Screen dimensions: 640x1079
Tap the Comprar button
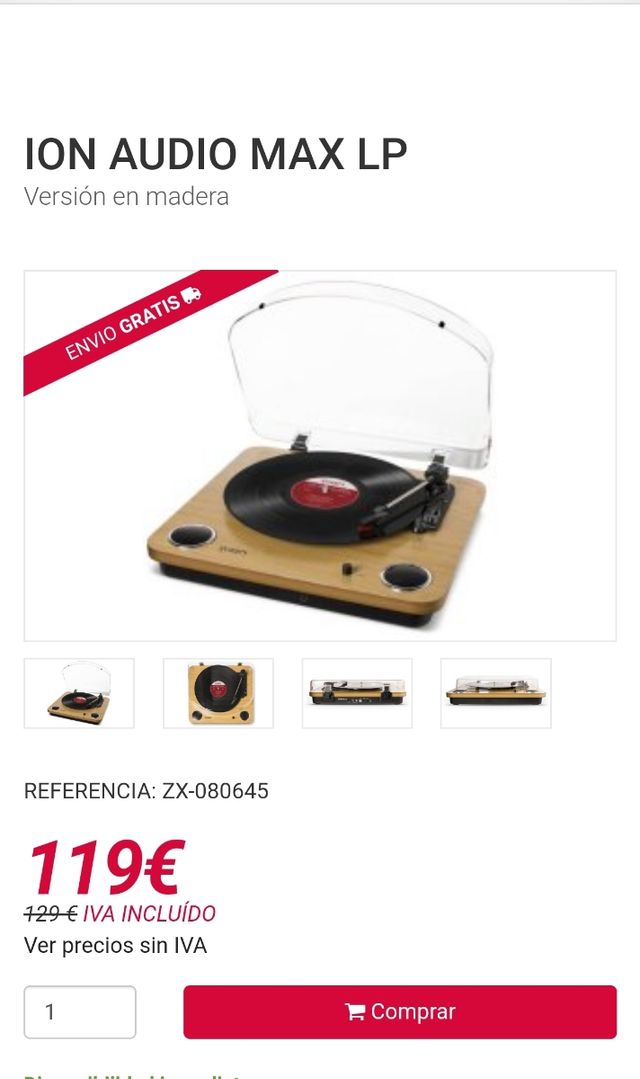click(399, 1012)
